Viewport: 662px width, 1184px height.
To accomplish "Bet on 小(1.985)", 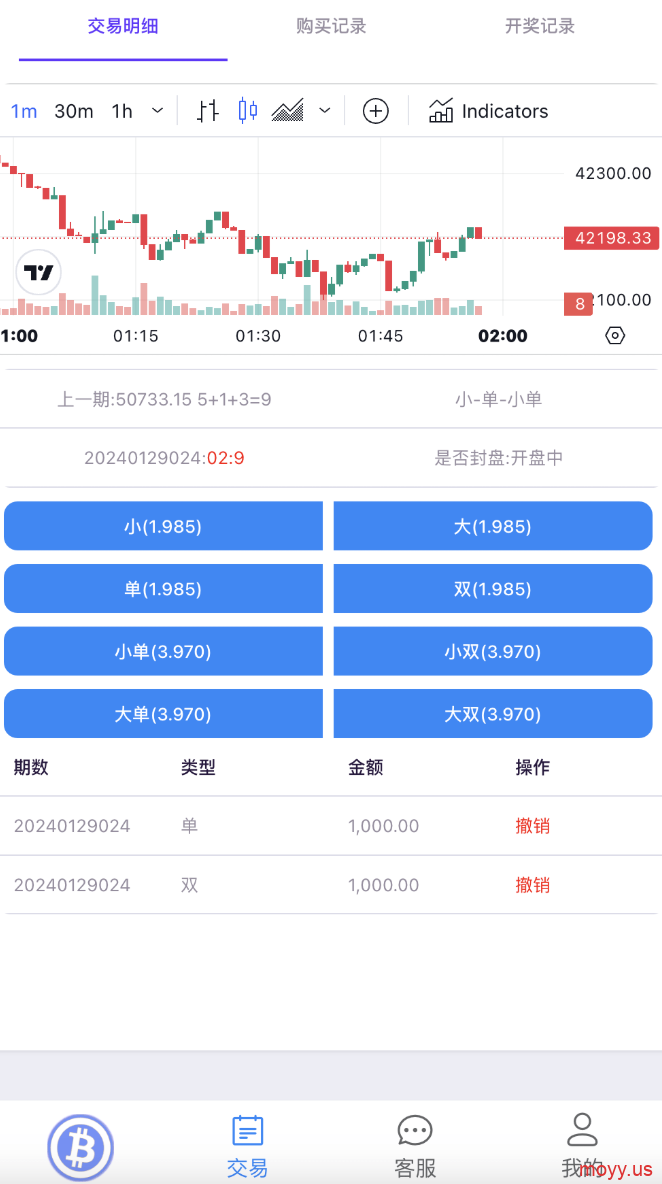I will [x=163, y=526].
